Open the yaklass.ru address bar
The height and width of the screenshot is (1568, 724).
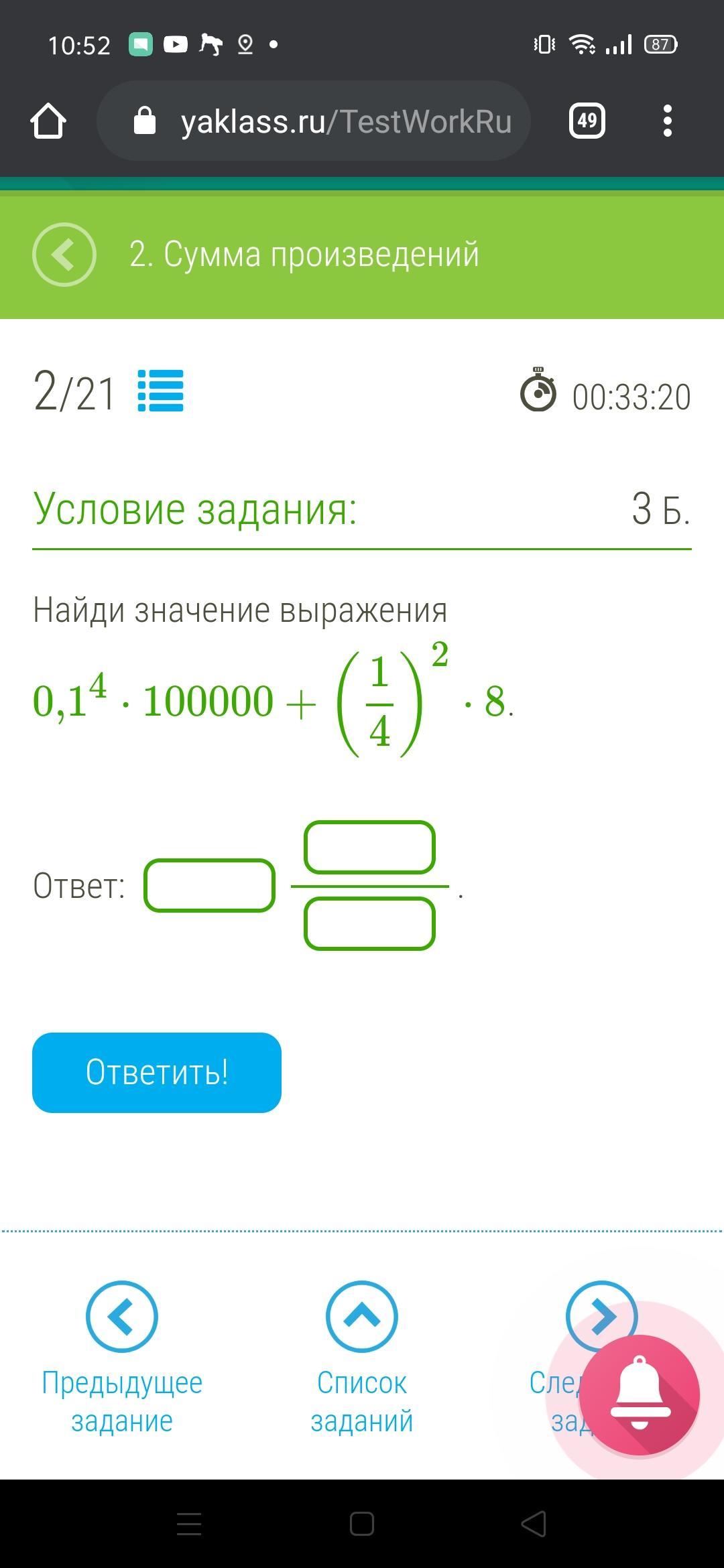click(314, 121)
